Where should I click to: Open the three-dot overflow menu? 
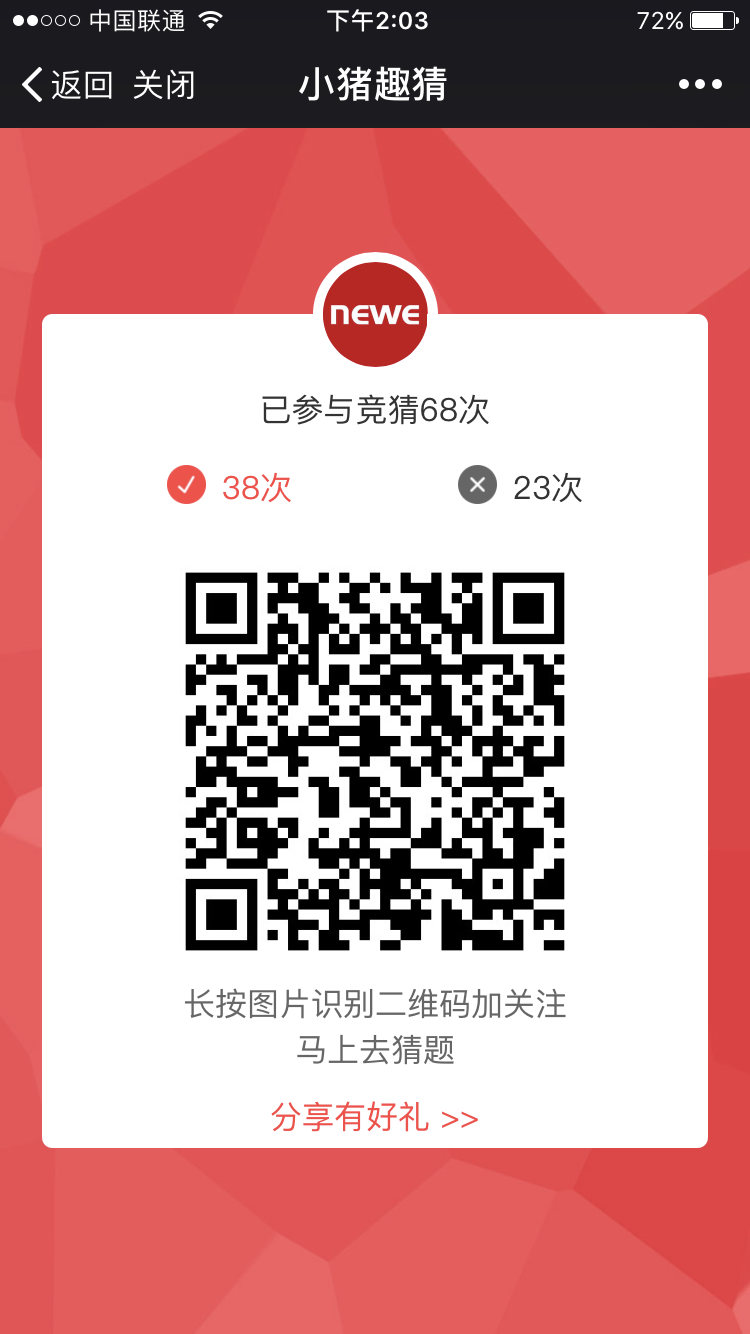[x=700, y=85]
